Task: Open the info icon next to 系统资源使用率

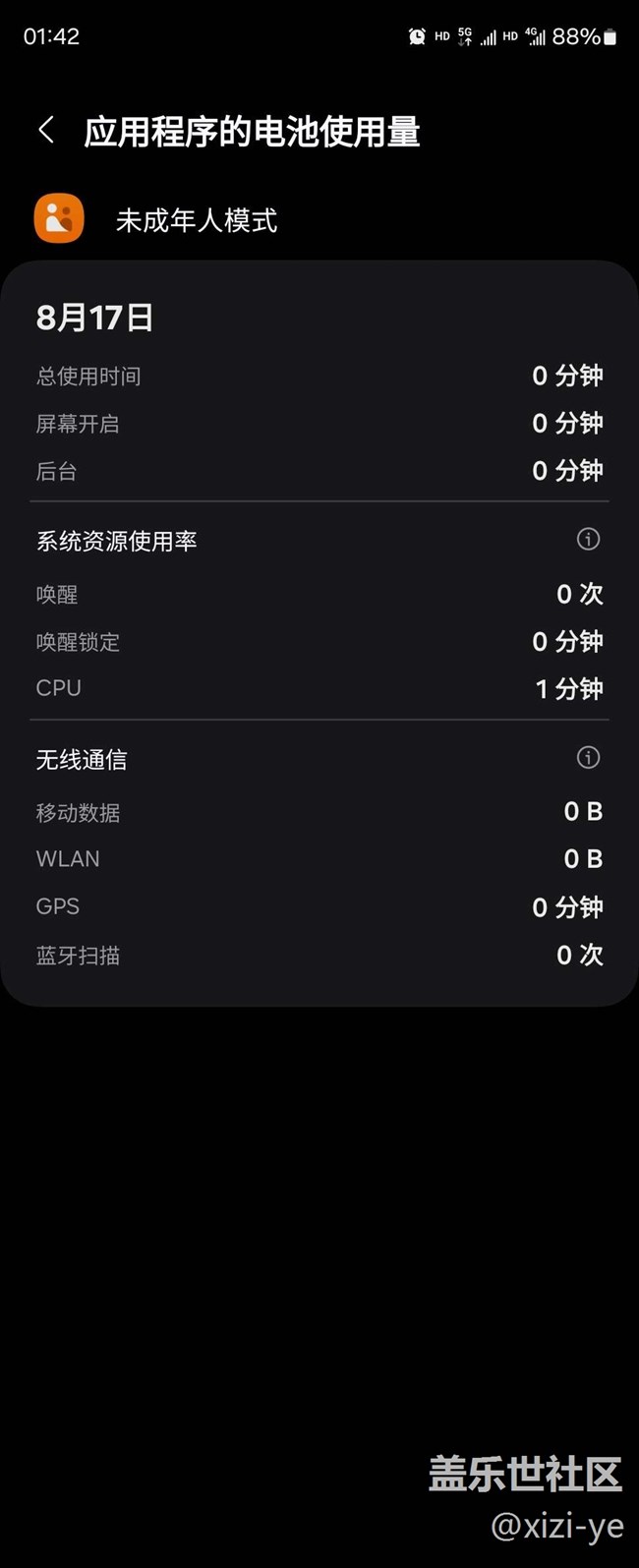Action: coord(588,539)
